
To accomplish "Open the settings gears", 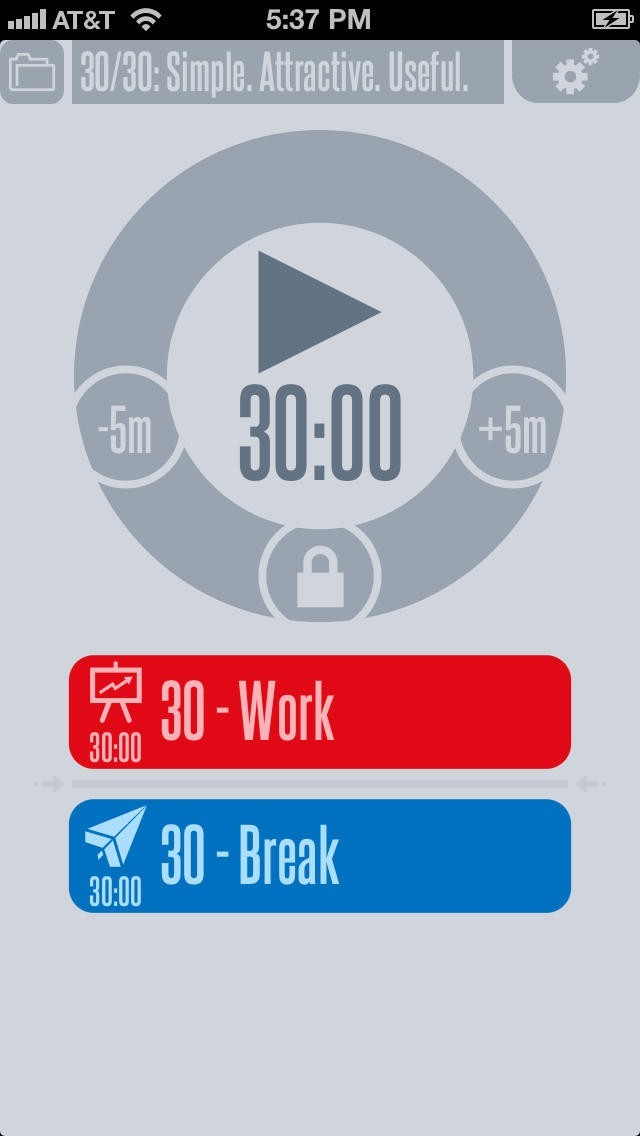I will pyautogui.click(x=575, y=72).
